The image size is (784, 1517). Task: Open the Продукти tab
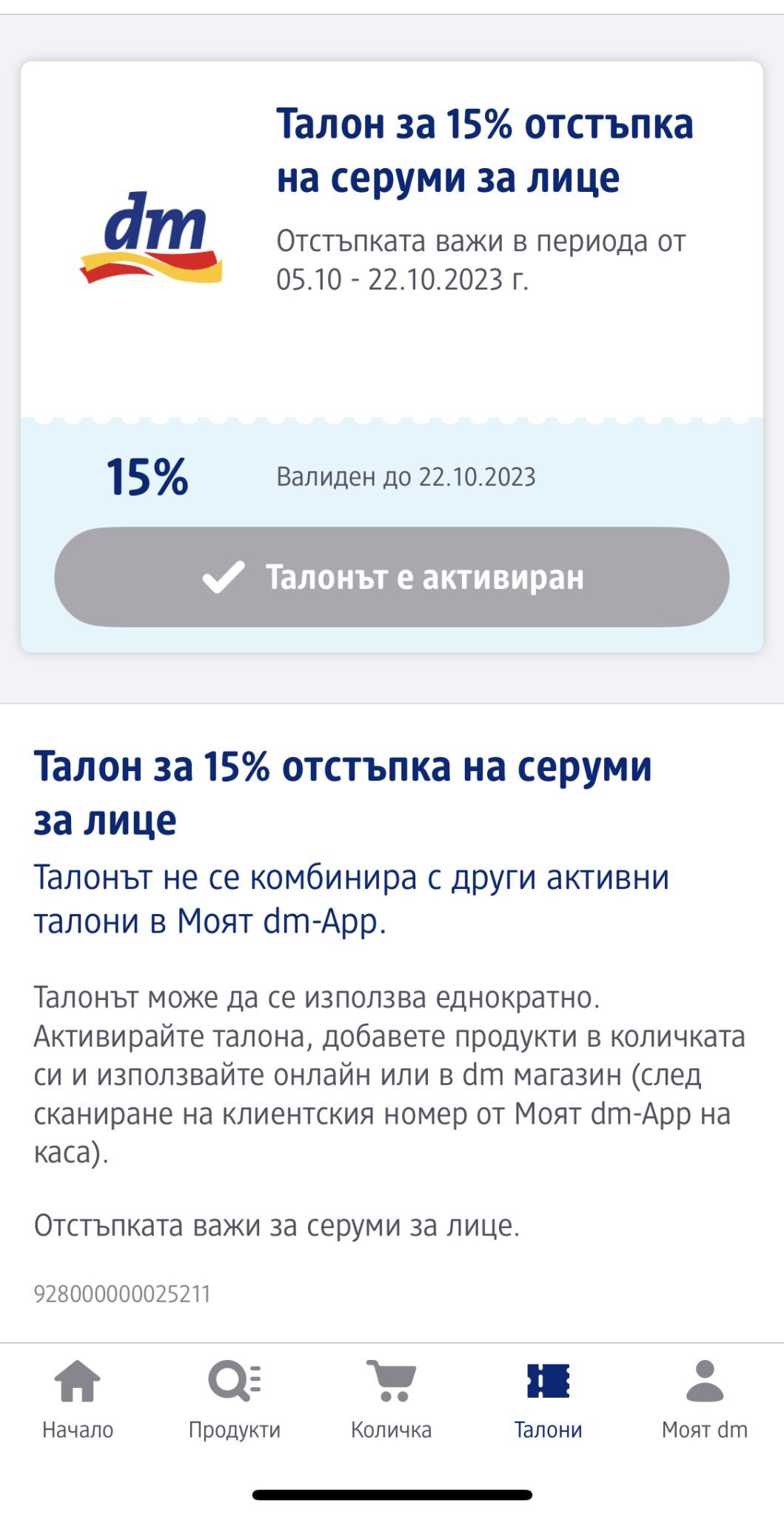point(235,1399)
